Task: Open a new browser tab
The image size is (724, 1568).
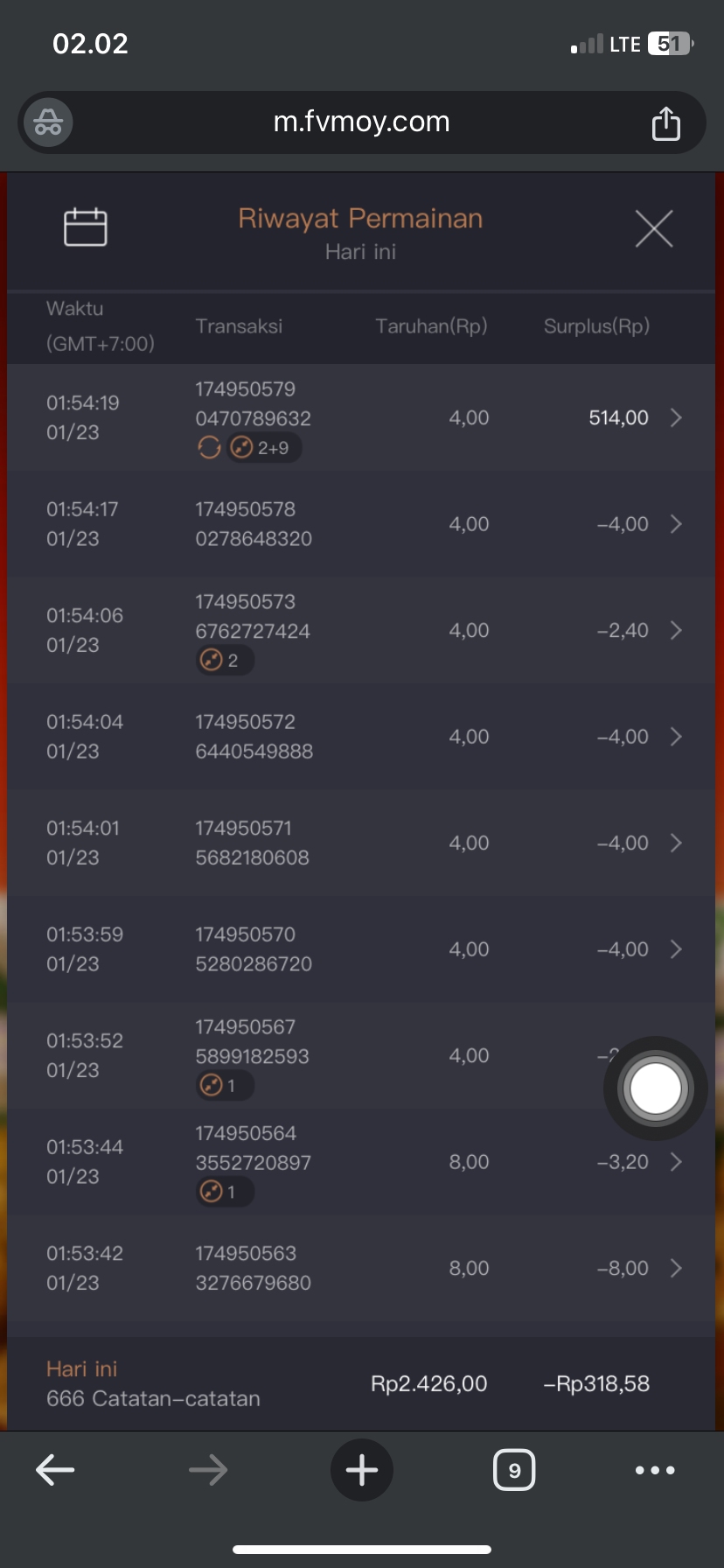Action: pos(361,1470)
